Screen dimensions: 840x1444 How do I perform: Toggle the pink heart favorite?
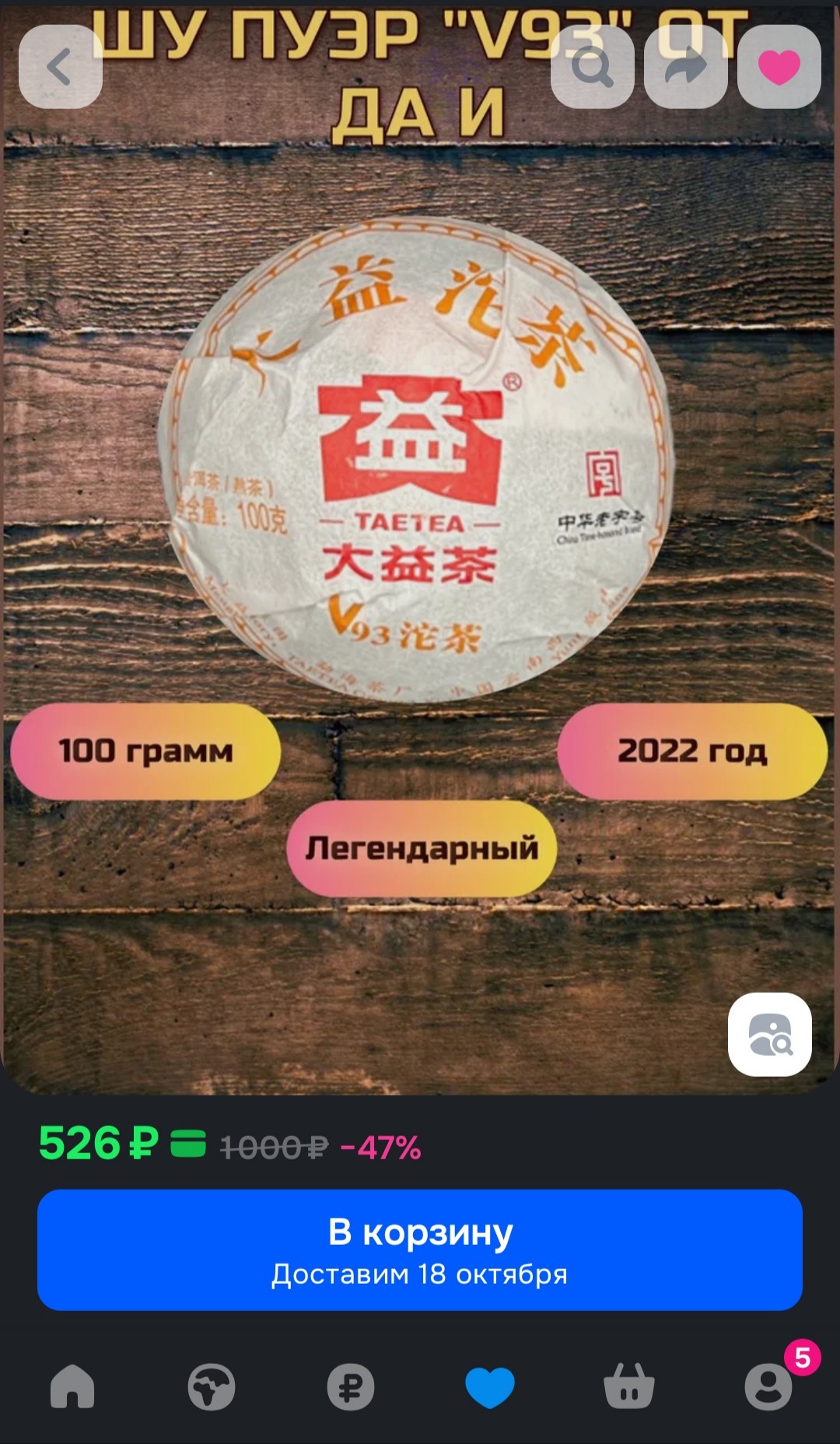click(x=779, y=67)
